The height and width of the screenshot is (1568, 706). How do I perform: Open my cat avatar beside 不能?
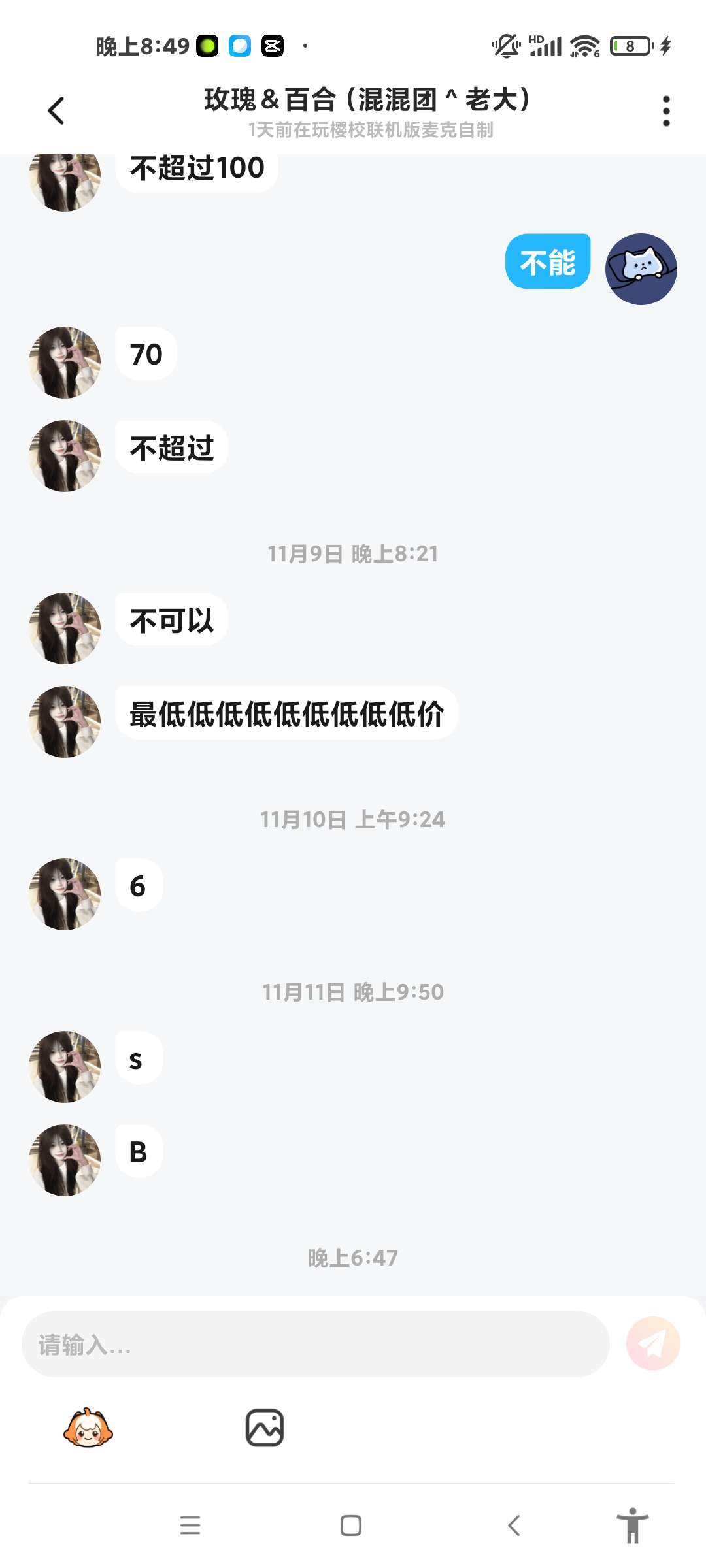click(641, 269)
